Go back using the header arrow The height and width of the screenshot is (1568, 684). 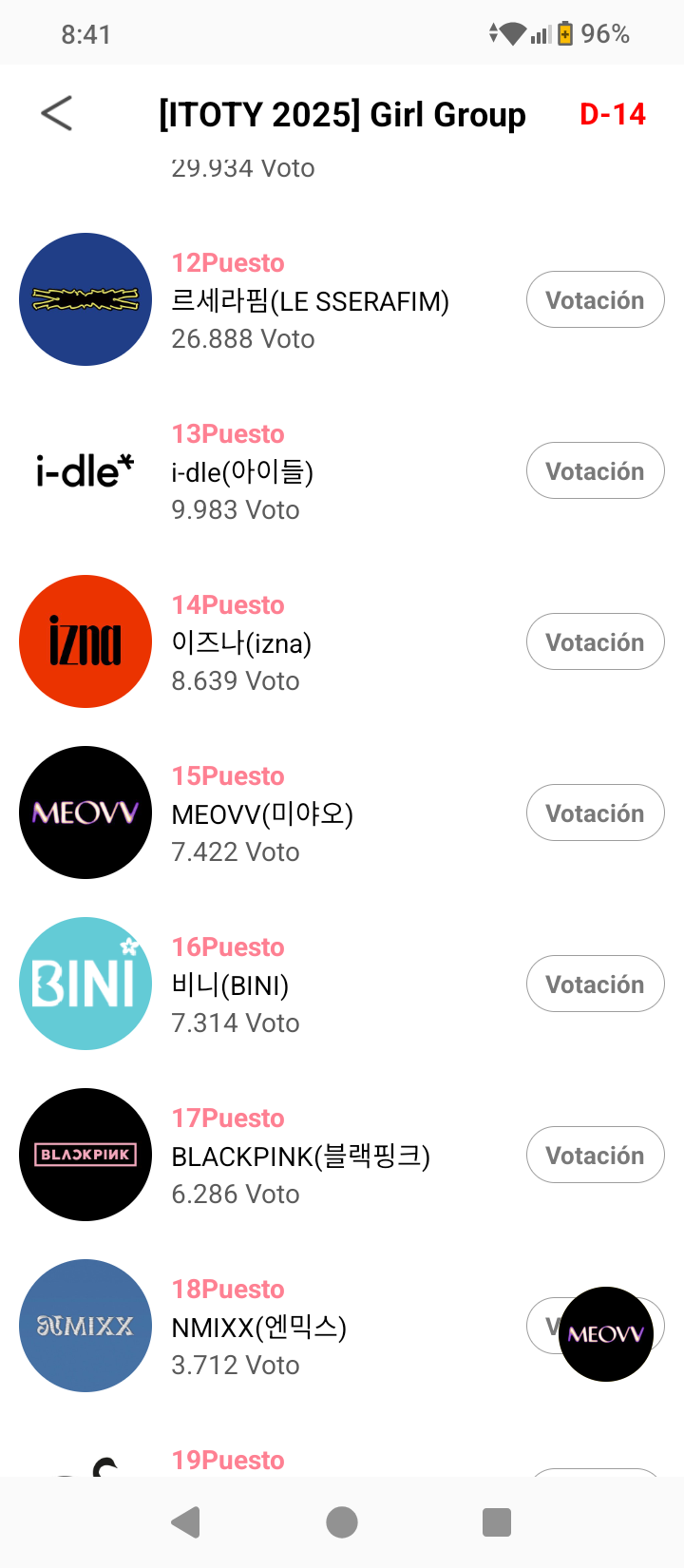pyautogui.click(x=57, y=114)
